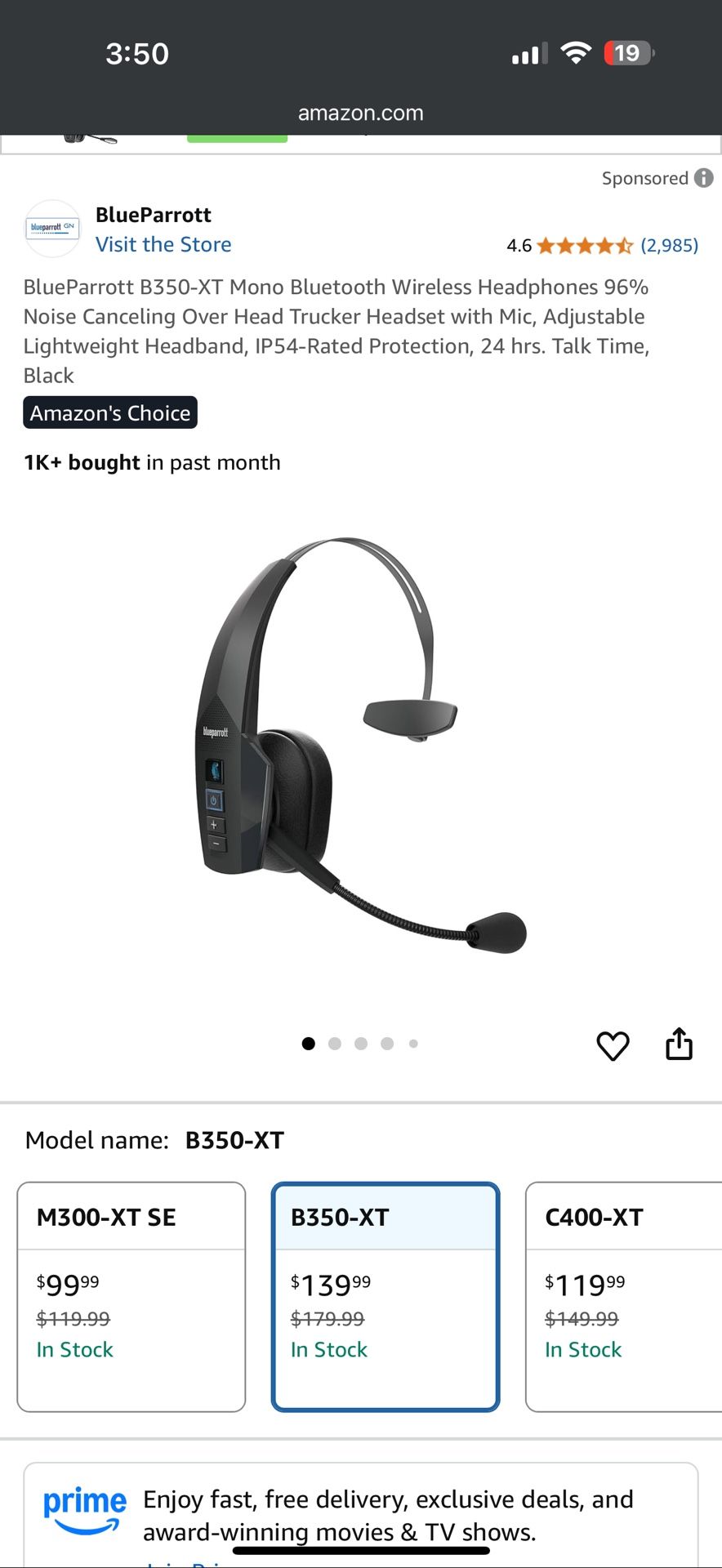The width and height of the screenshot is (722, 1568).
Task: Select the M300-XT SE model option
Action: click(x=131, y=1296)
